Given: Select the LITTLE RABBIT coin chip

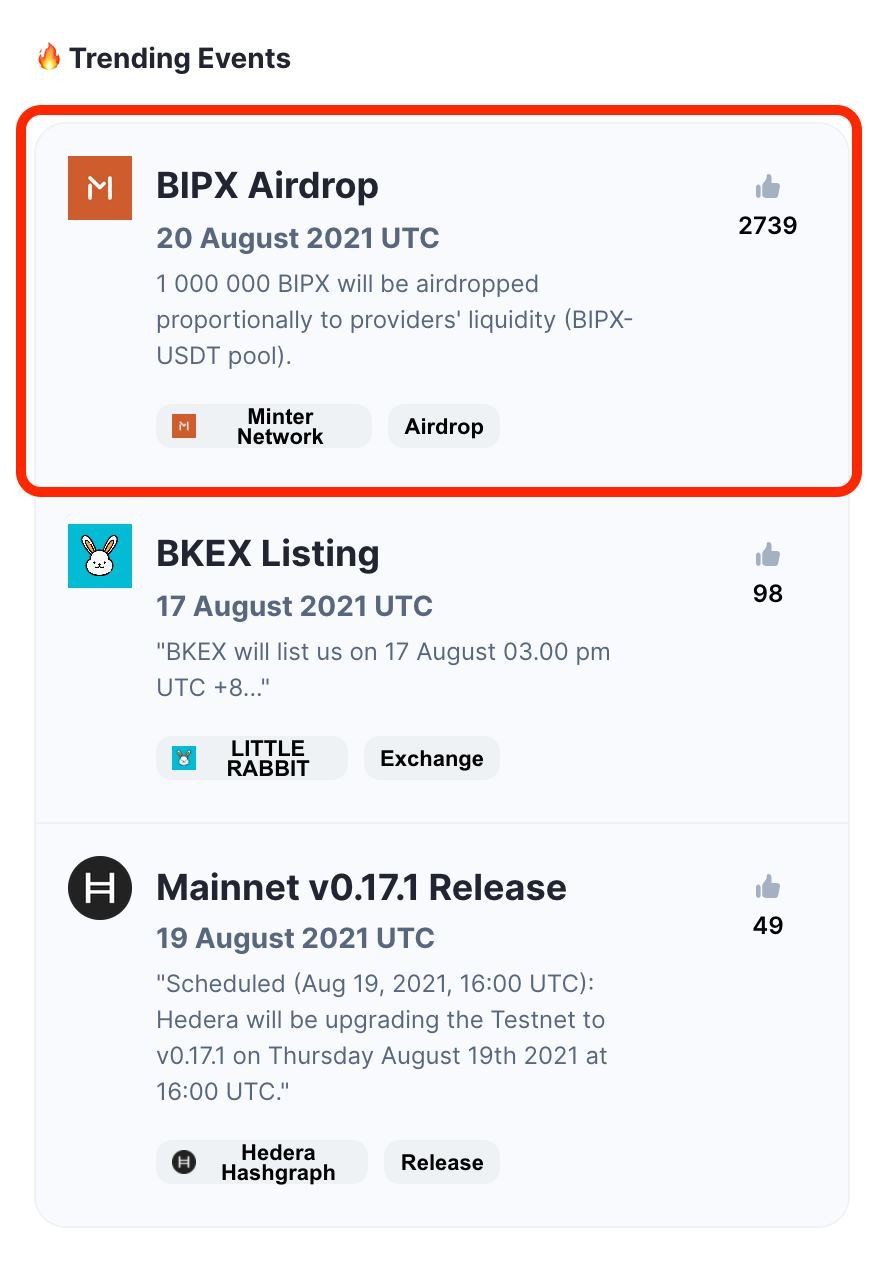Looking at the screenshot, I should 252,758.
